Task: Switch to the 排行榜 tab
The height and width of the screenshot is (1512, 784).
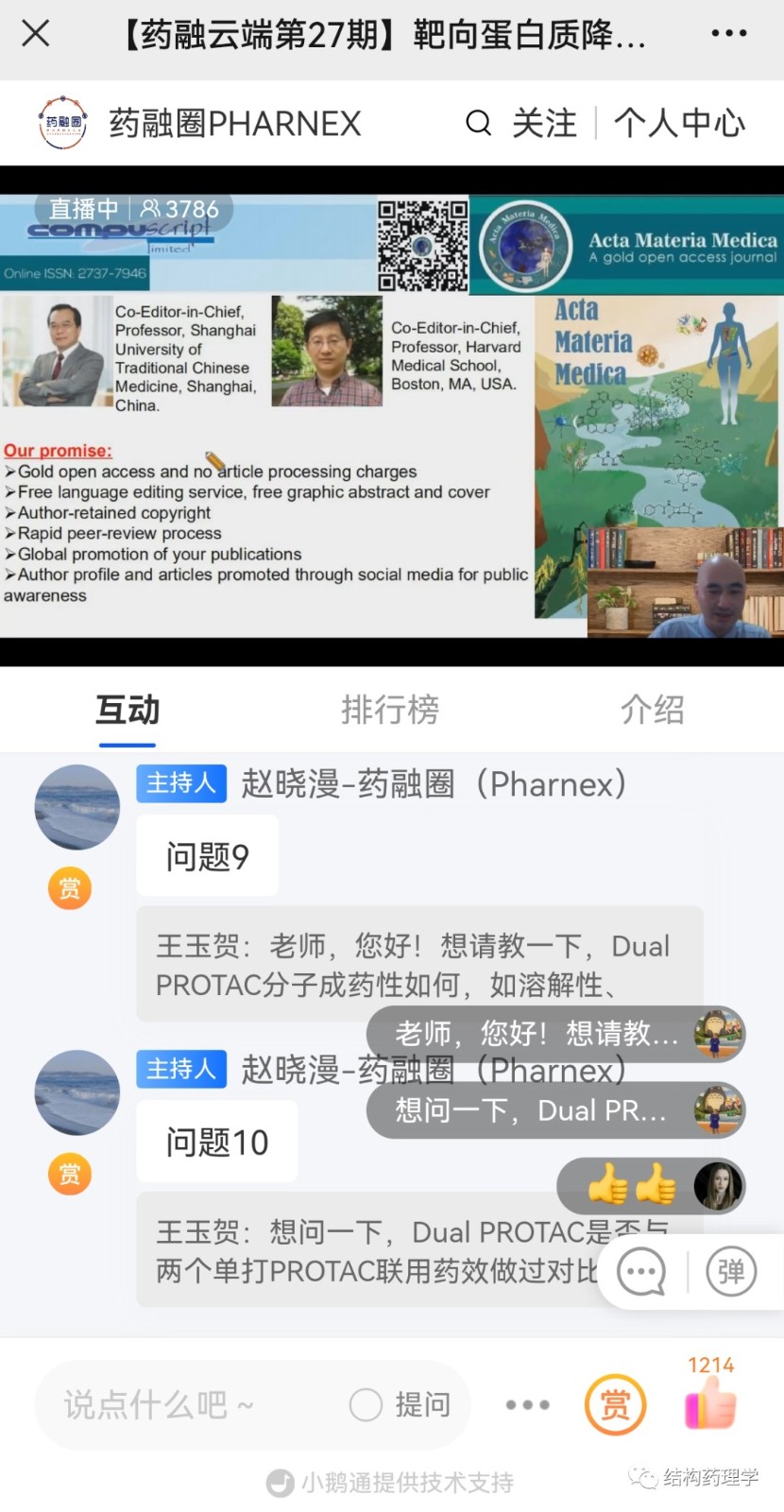Action: tap(391, 710)
